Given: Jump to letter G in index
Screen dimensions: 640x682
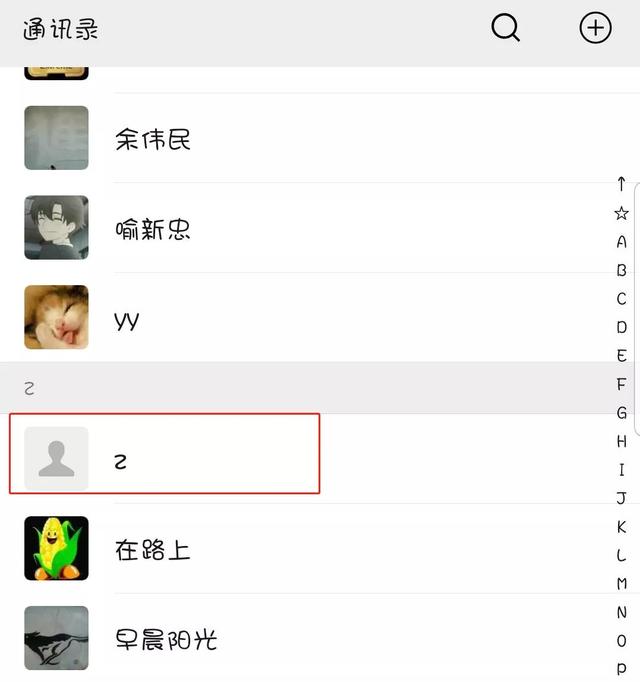Looking at the screenshot, I should (x=622, y=412).
